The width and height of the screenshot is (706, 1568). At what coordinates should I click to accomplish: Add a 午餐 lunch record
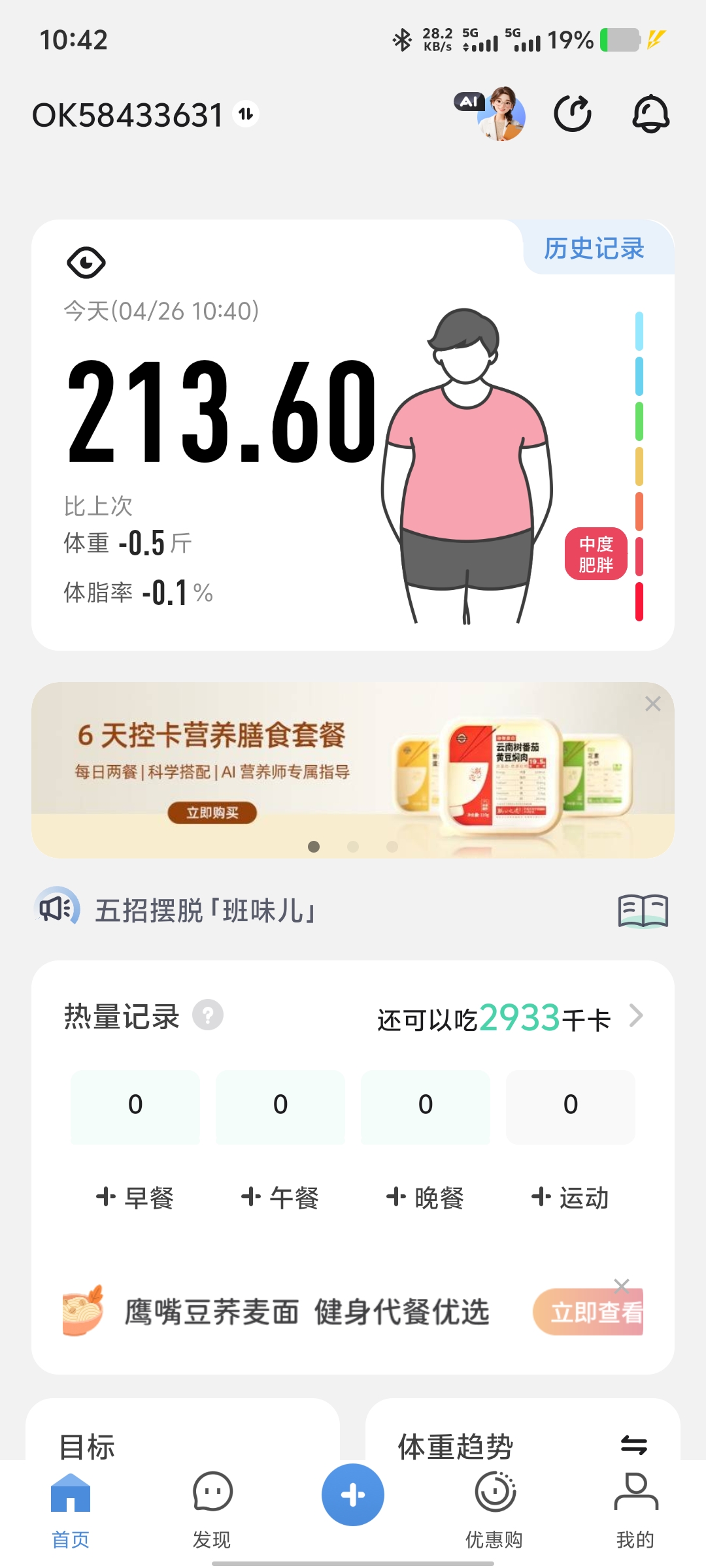pyautogui.click(x=280, y=1198)
